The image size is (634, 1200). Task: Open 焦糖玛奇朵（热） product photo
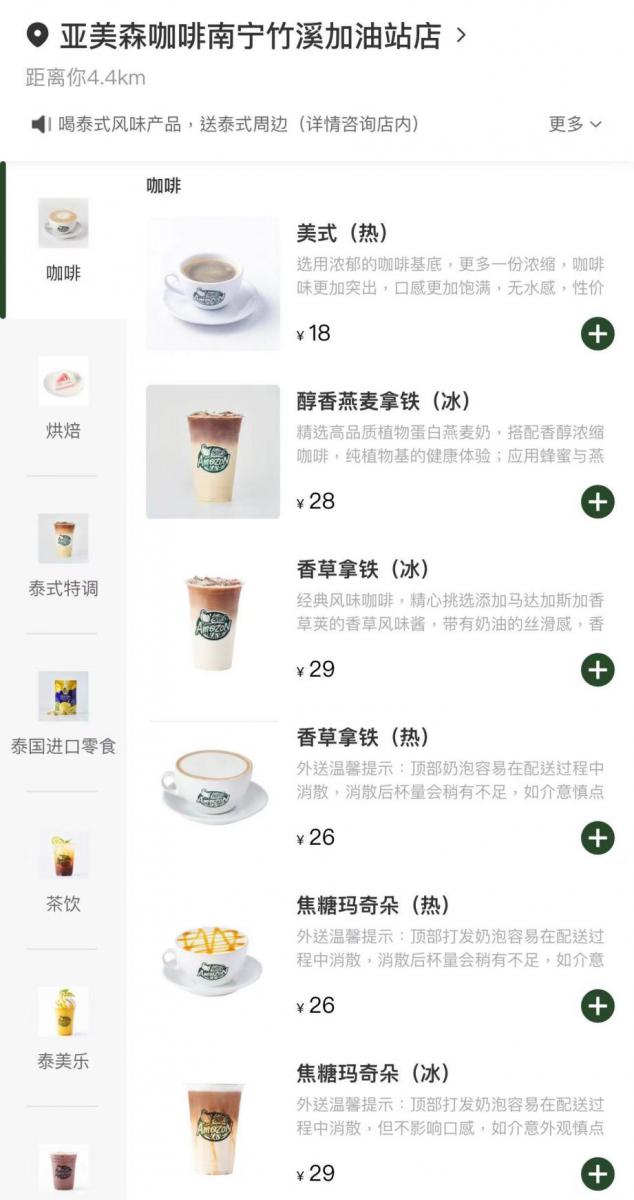[x=213, y=956]
